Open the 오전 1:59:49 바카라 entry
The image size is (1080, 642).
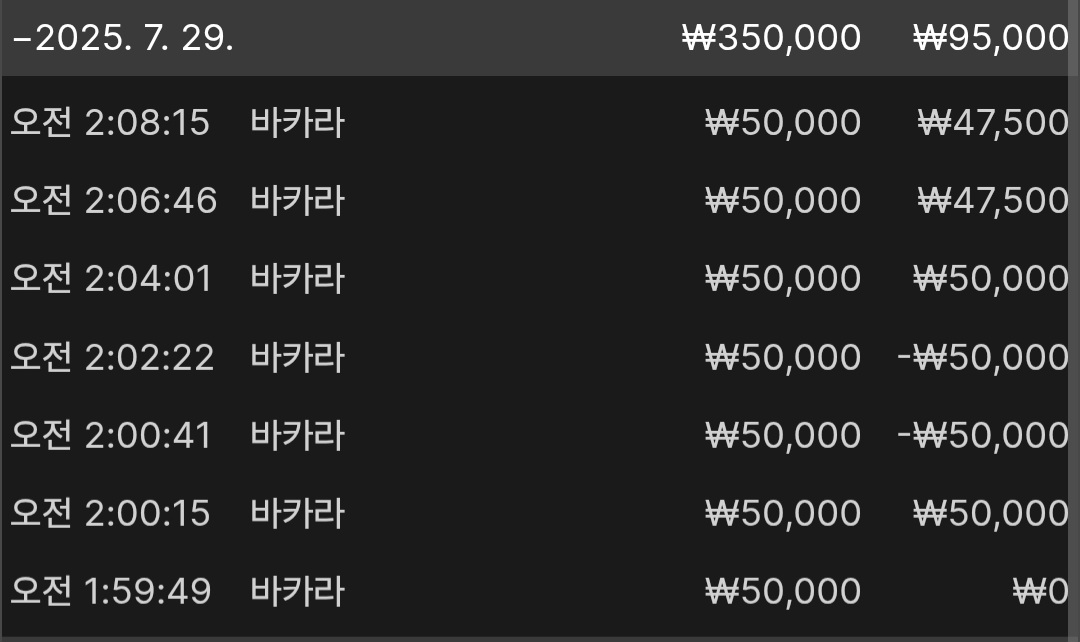tap(296, 591)
